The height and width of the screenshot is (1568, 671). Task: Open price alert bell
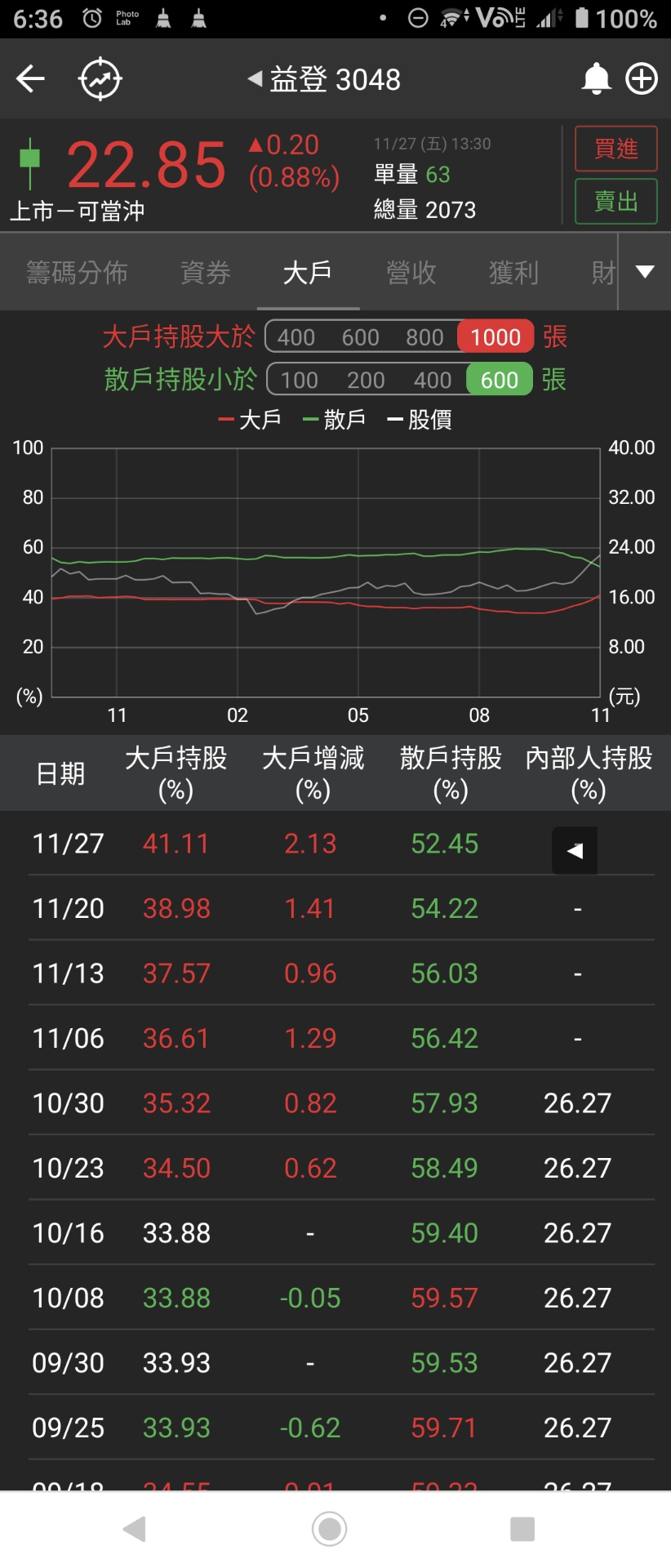596,79
